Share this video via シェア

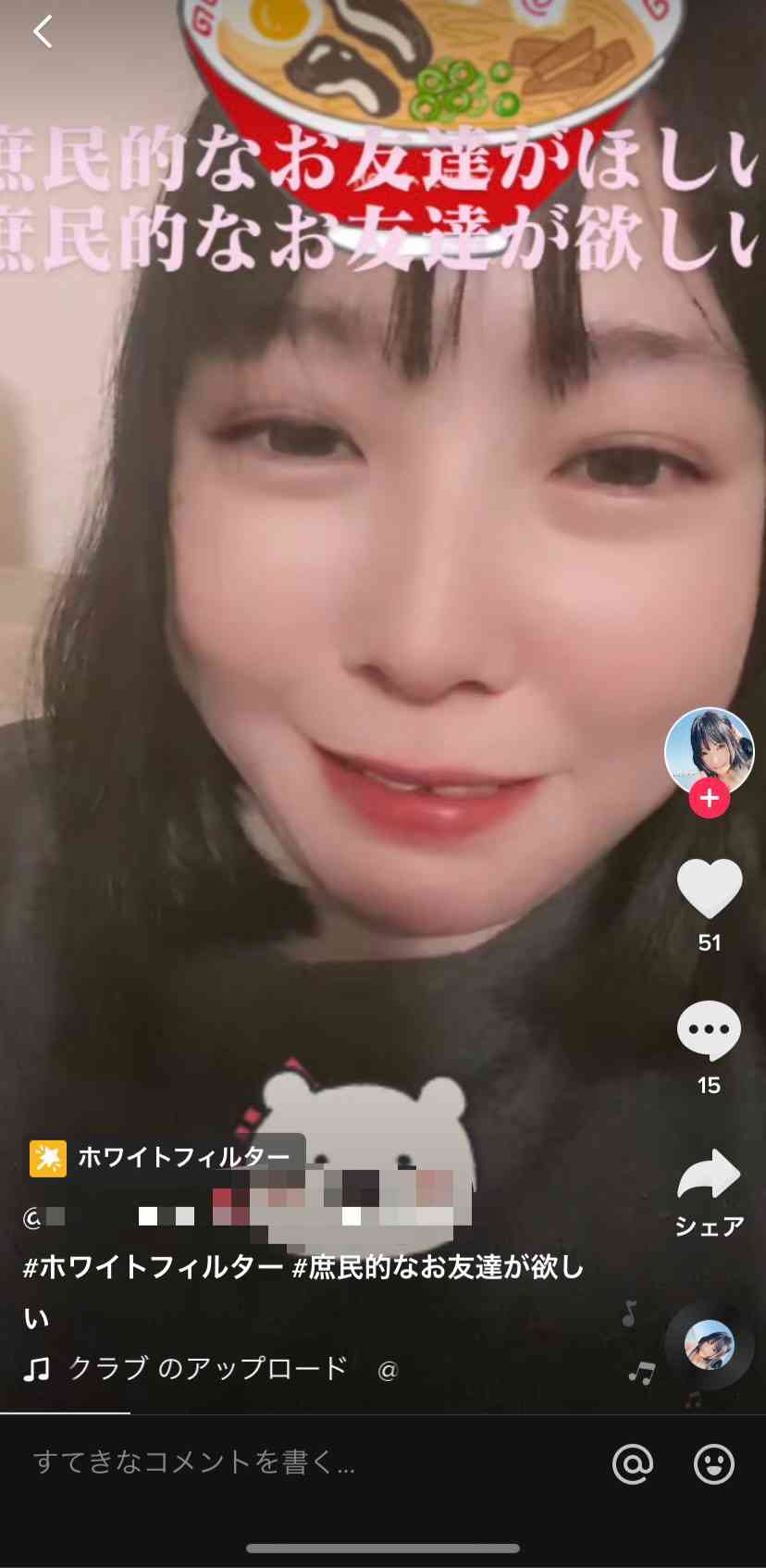click(x=710, y=1176)
